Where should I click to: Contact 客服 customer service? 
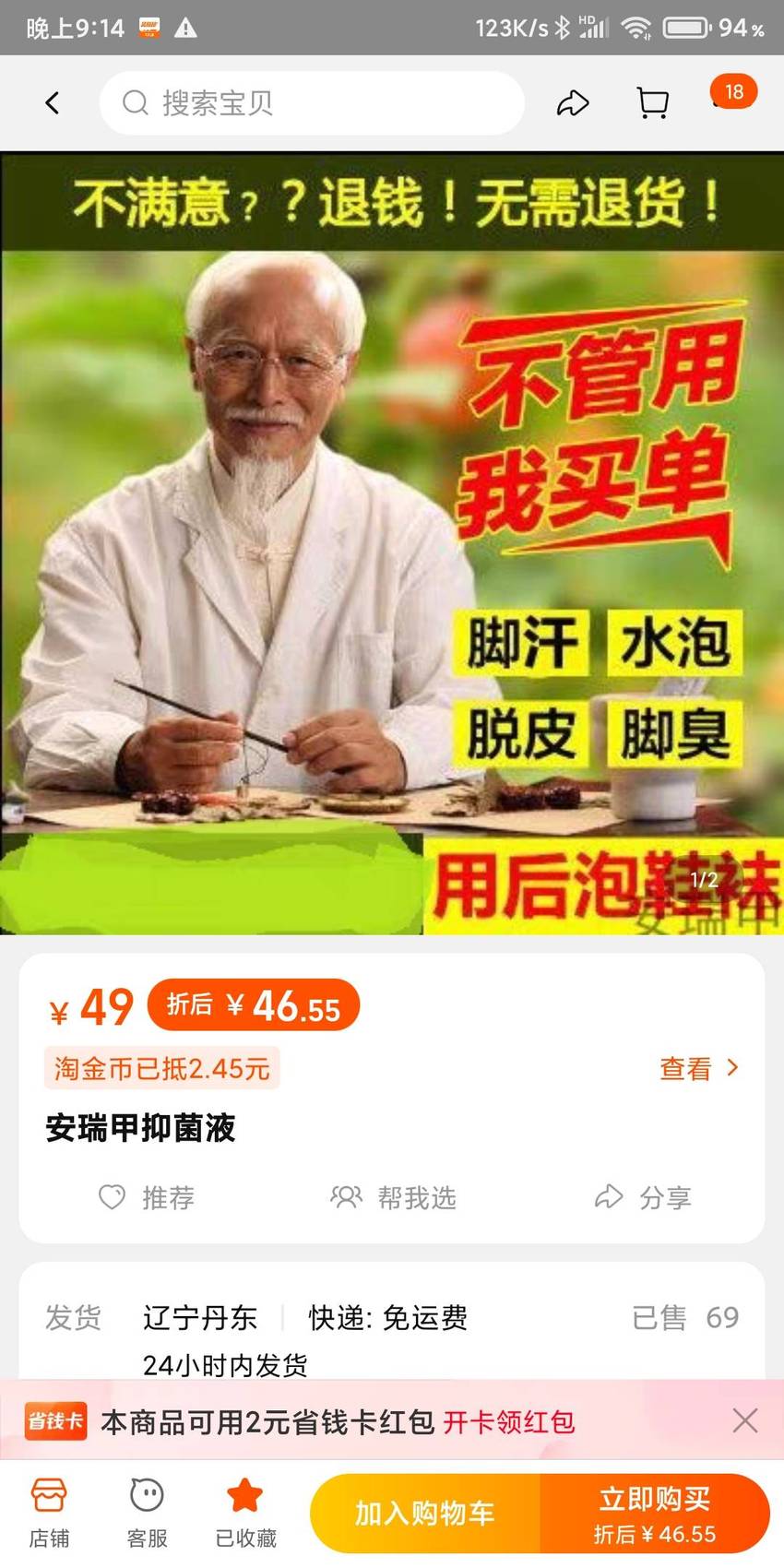(x=147, y=1513)
